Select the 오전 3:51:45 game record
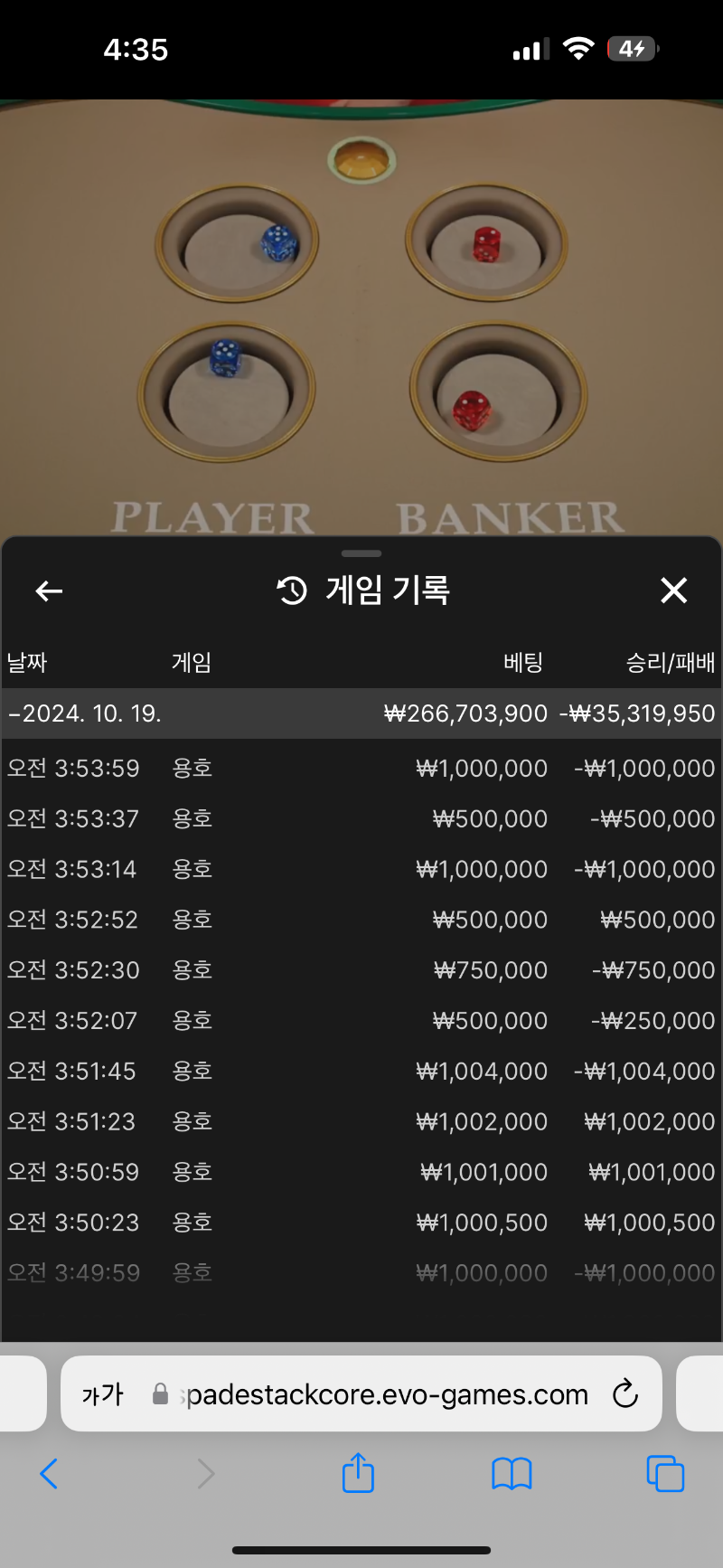The height and width of the screenshot is (1568, 723). pyautogui.click(x=361, y=1072)
